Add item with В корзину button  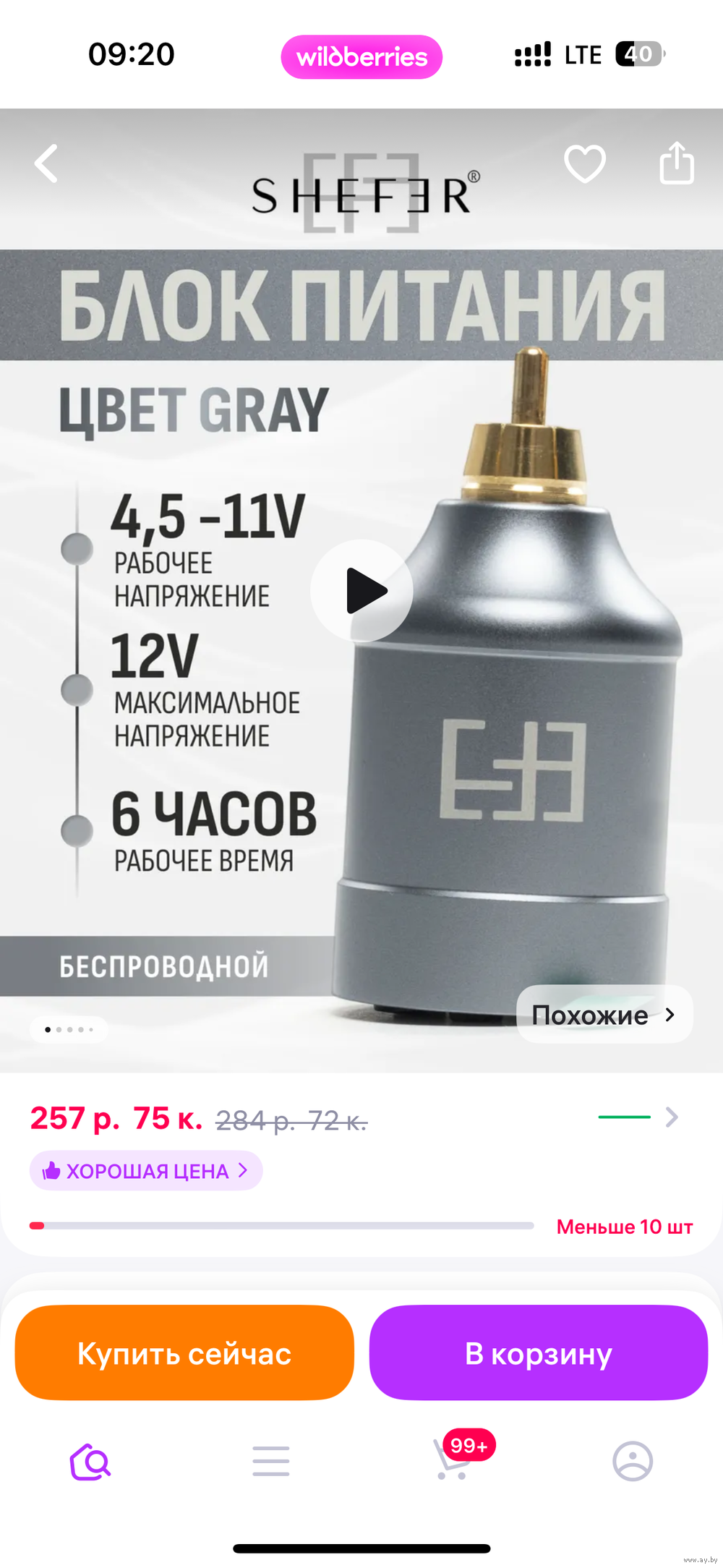point(539,1352)
